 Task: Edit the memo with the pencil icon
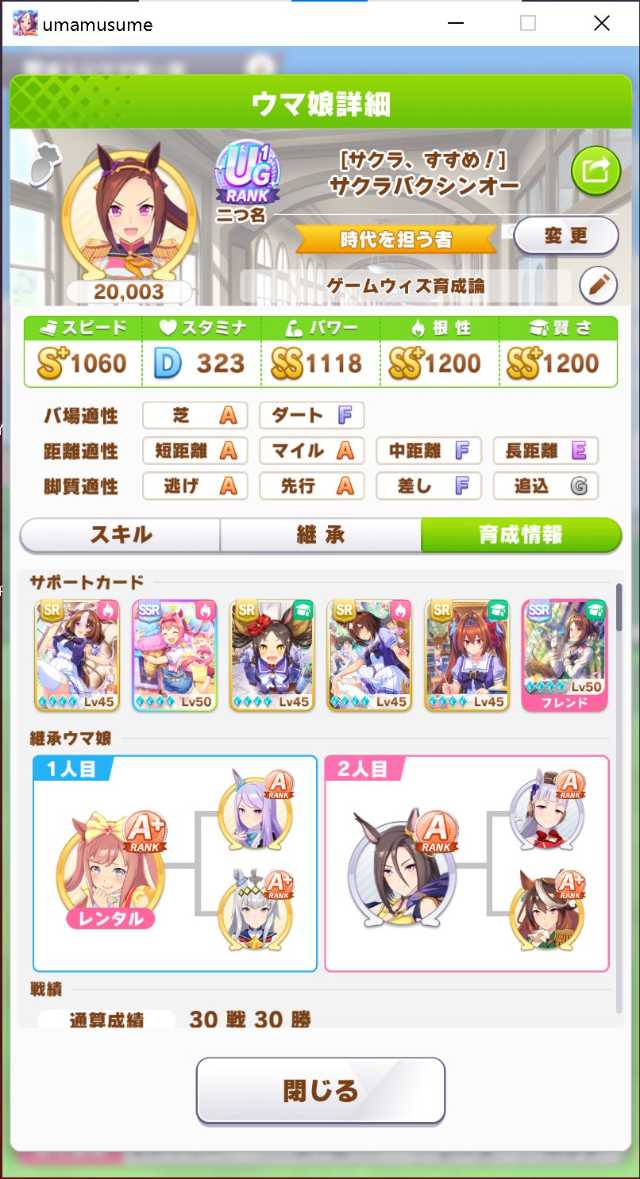599,286
